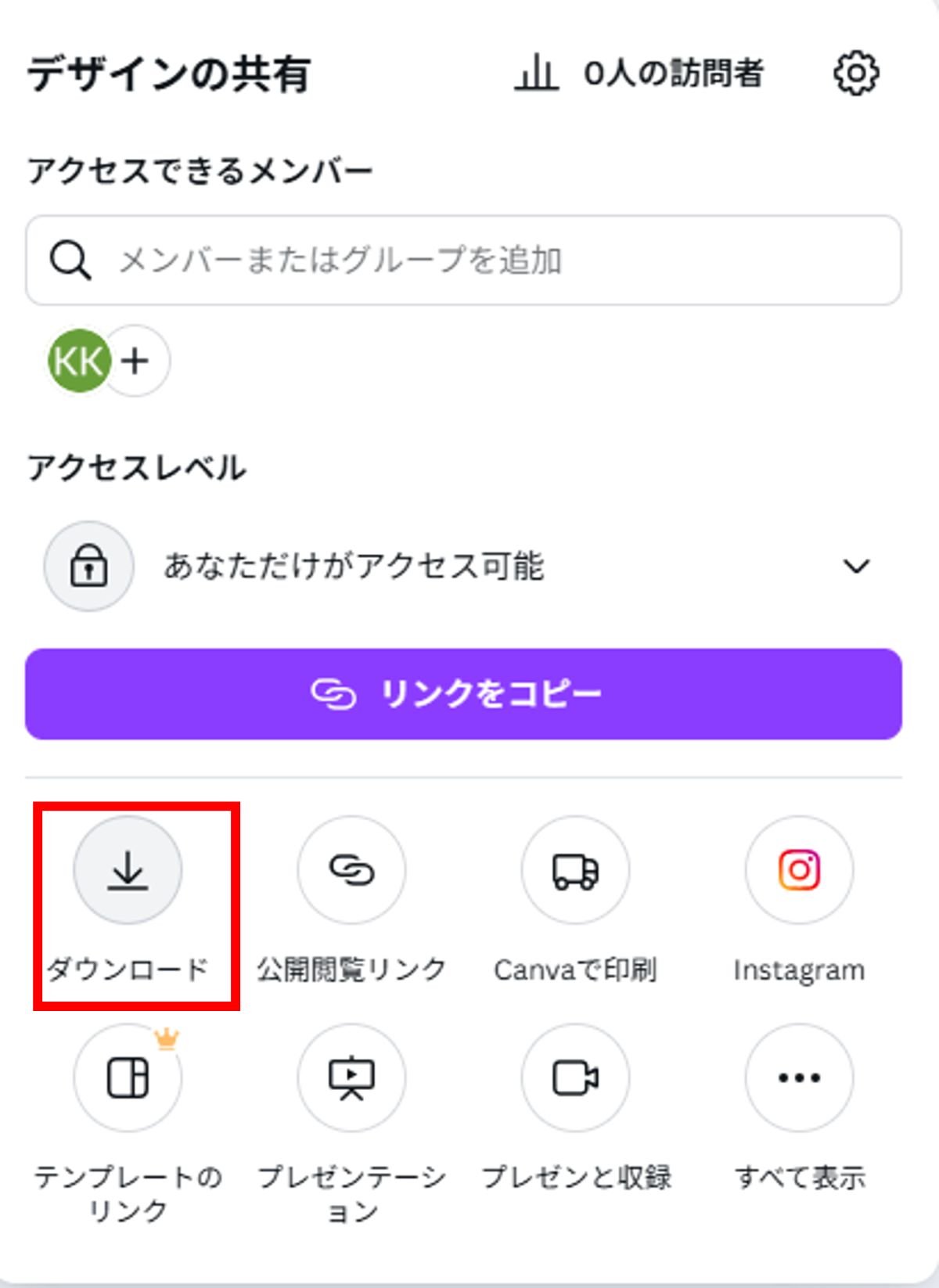939x1288 pixels.
Task: Open the share settings gear icon
Action: tap(856, 74)
